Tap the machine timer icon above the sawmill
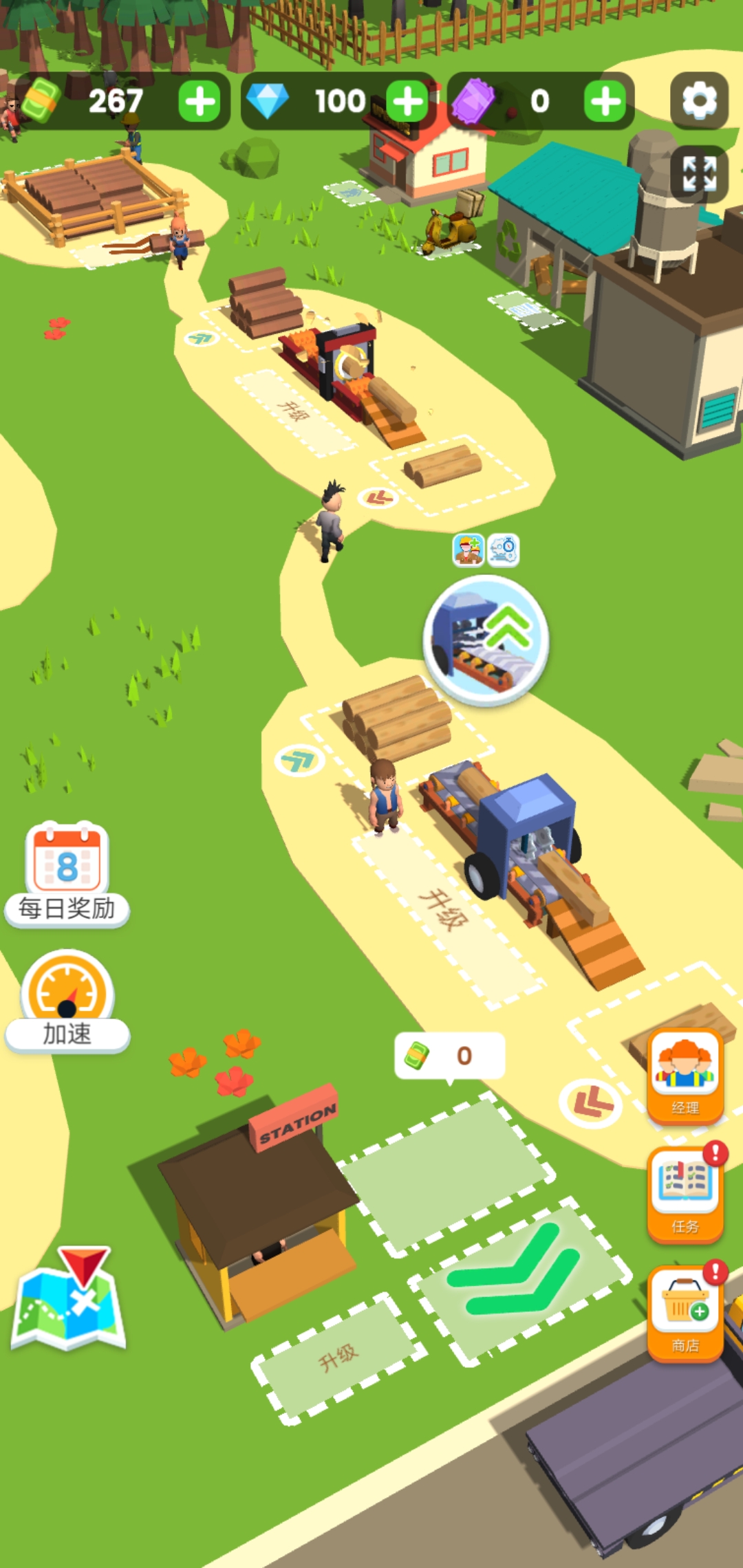The height and width of the screenshot is (1568, 743). (504, 550)
